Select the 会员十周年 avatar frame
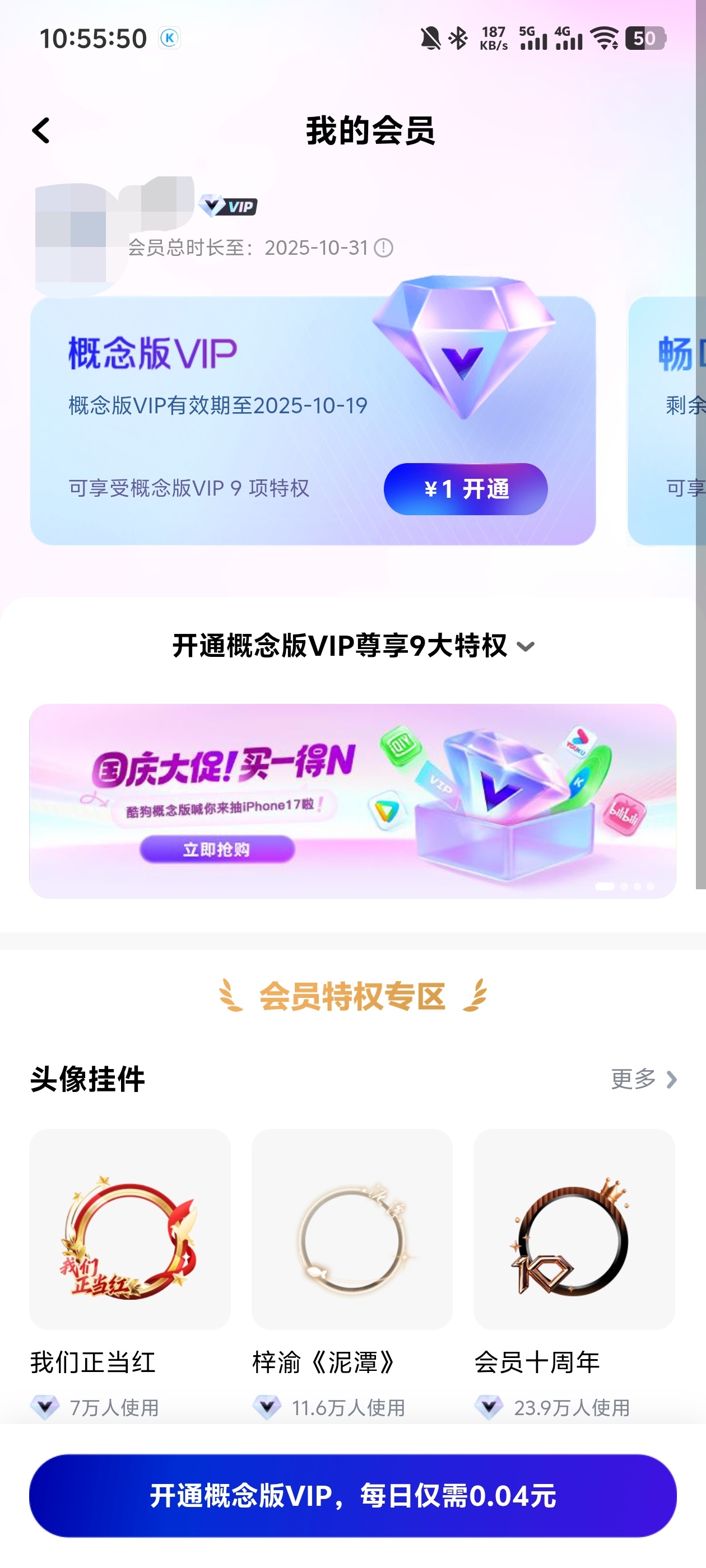 [x=574, y=1230]
